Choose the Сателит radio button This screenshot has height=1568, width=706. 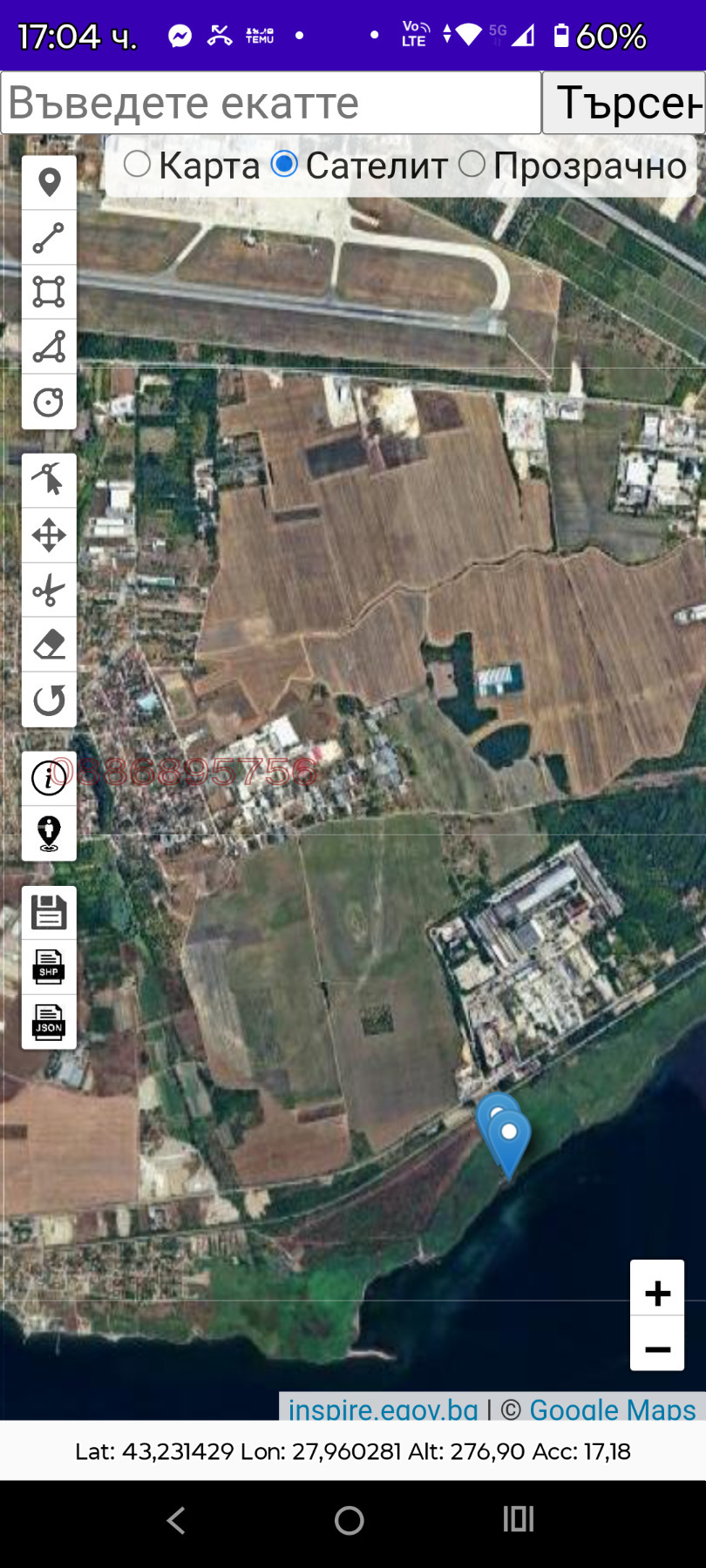[284, 164]
